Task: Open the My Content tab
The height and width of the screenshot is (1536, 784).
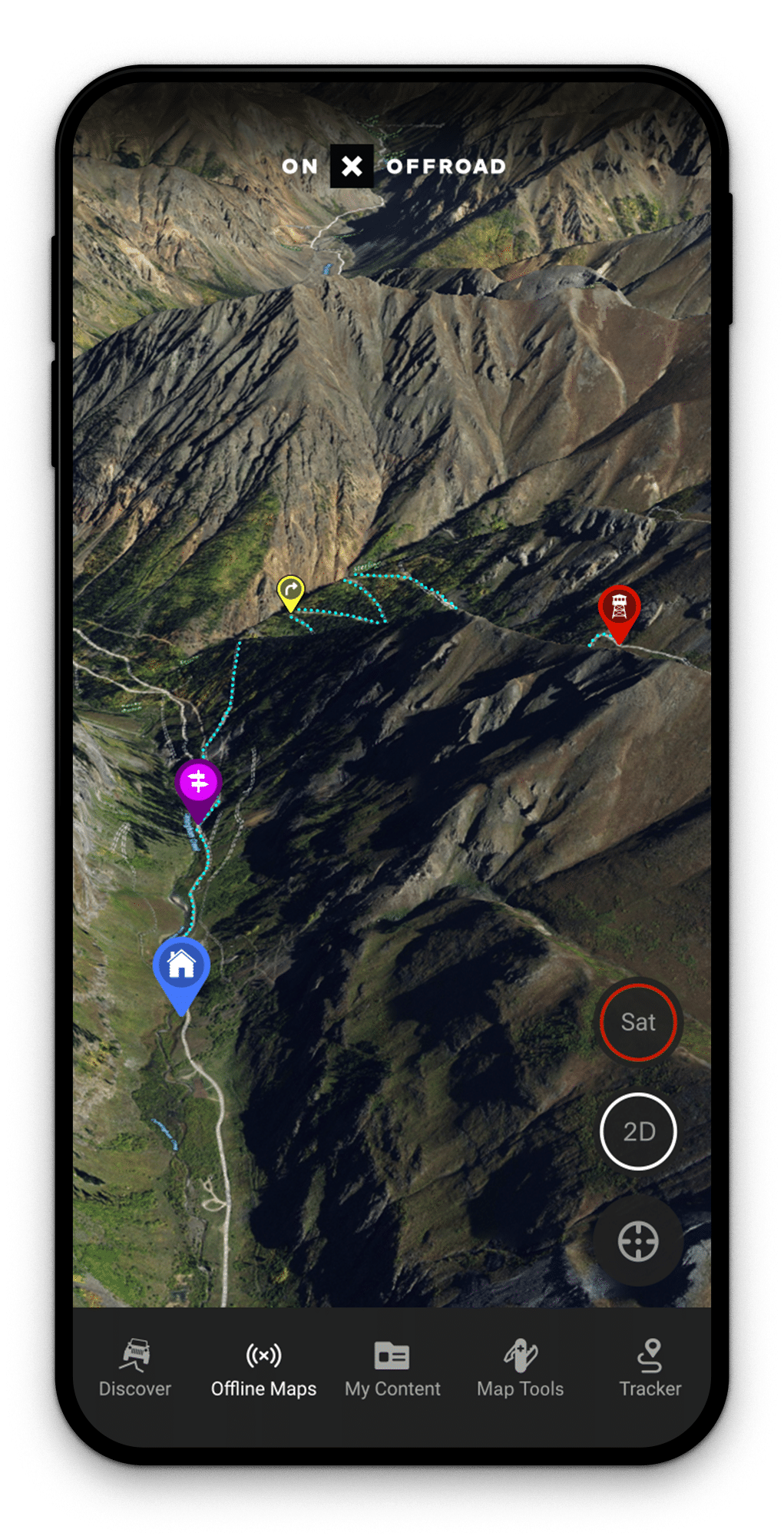Action: click(392, 1372)
